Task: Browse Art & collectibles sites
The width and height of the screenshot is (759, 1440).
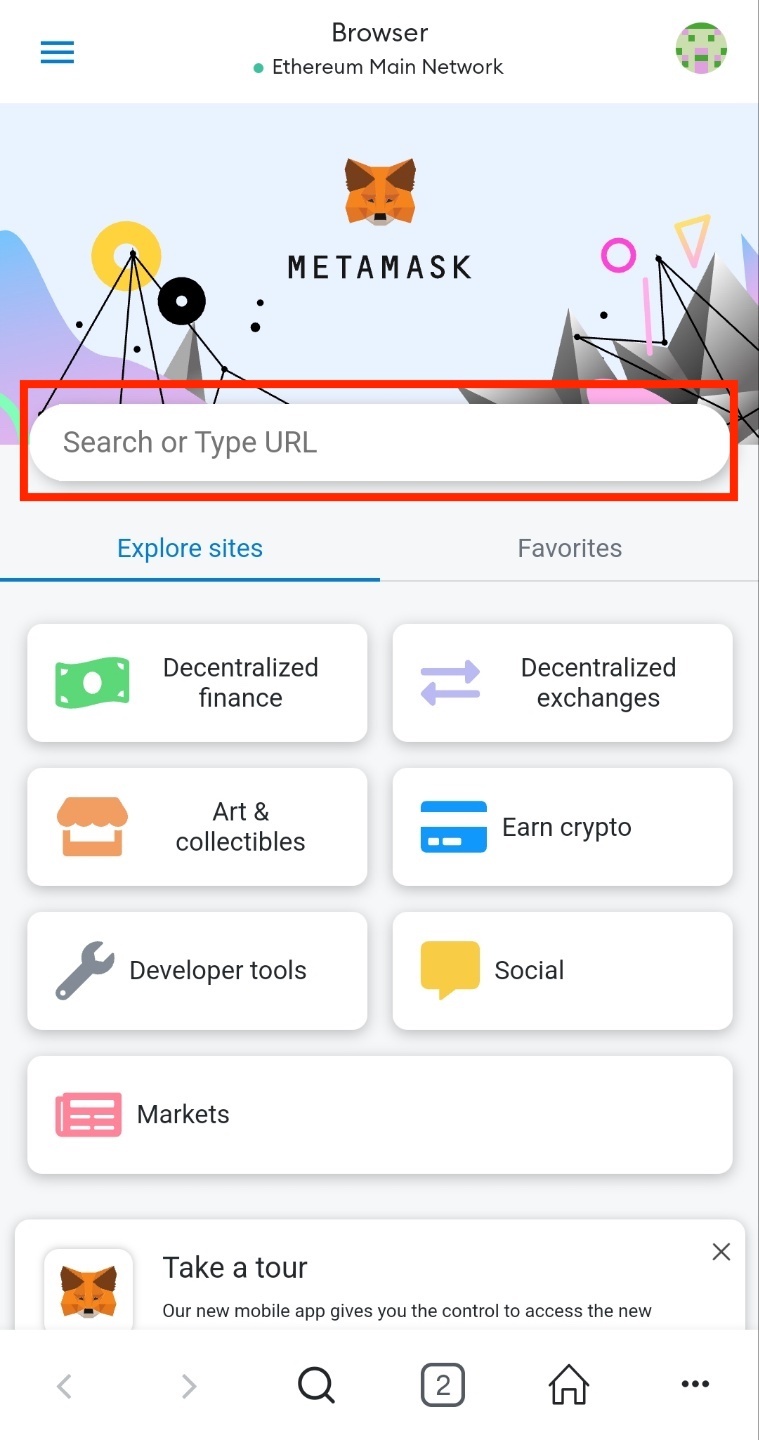Action: (x=197, y=827)
